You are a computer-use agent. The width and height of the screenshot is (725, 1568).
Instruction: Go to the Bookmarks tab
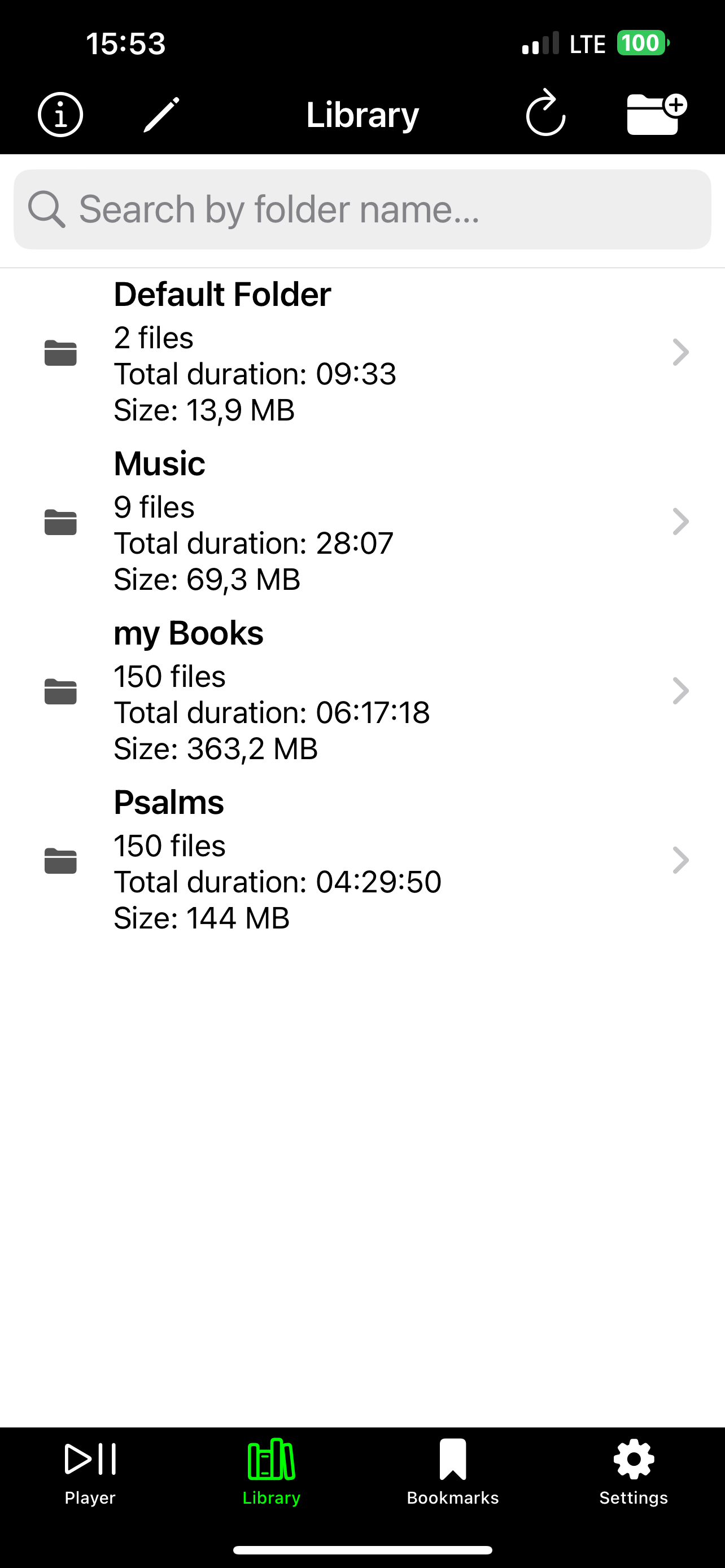point(452,1472)
